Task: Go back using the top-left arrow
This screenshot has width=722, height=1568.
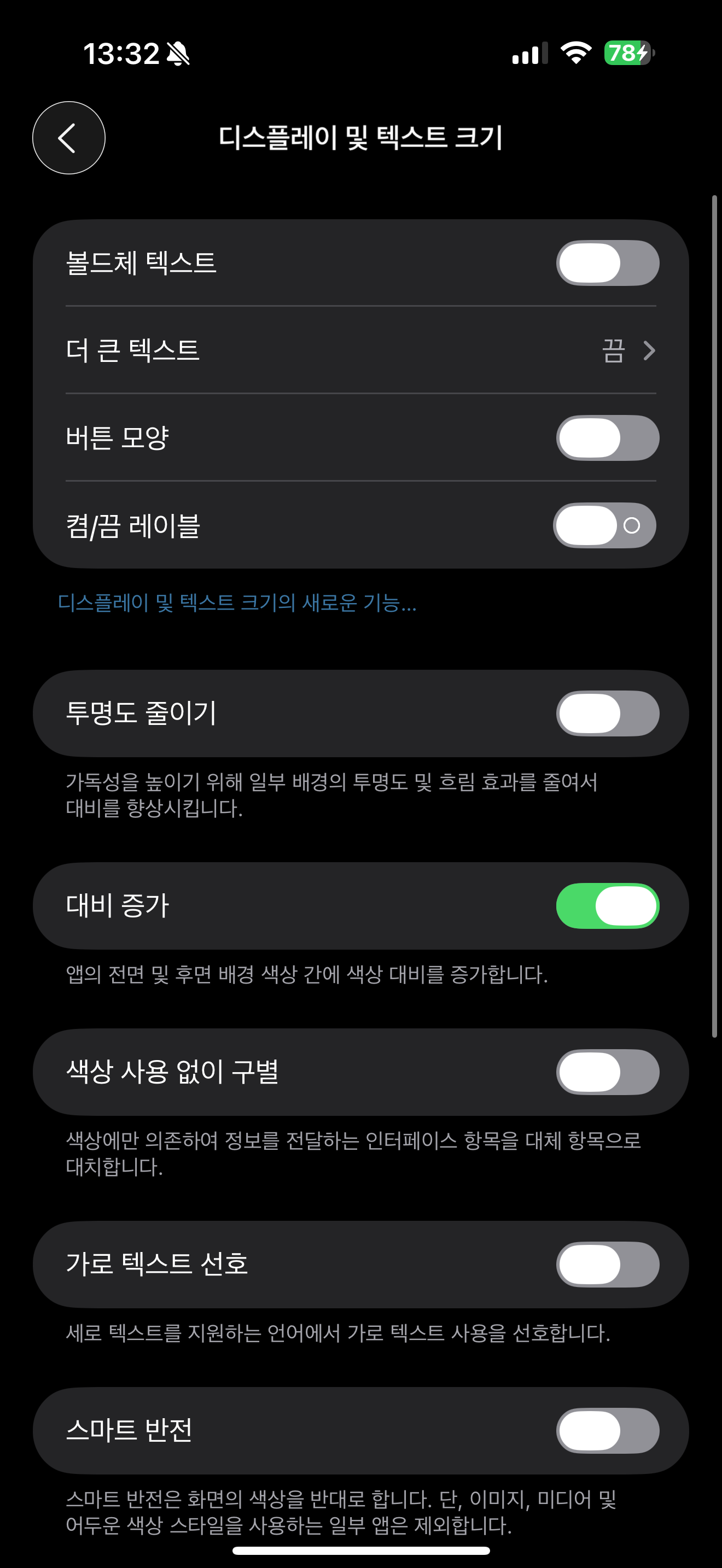Action: click(69, 138)
